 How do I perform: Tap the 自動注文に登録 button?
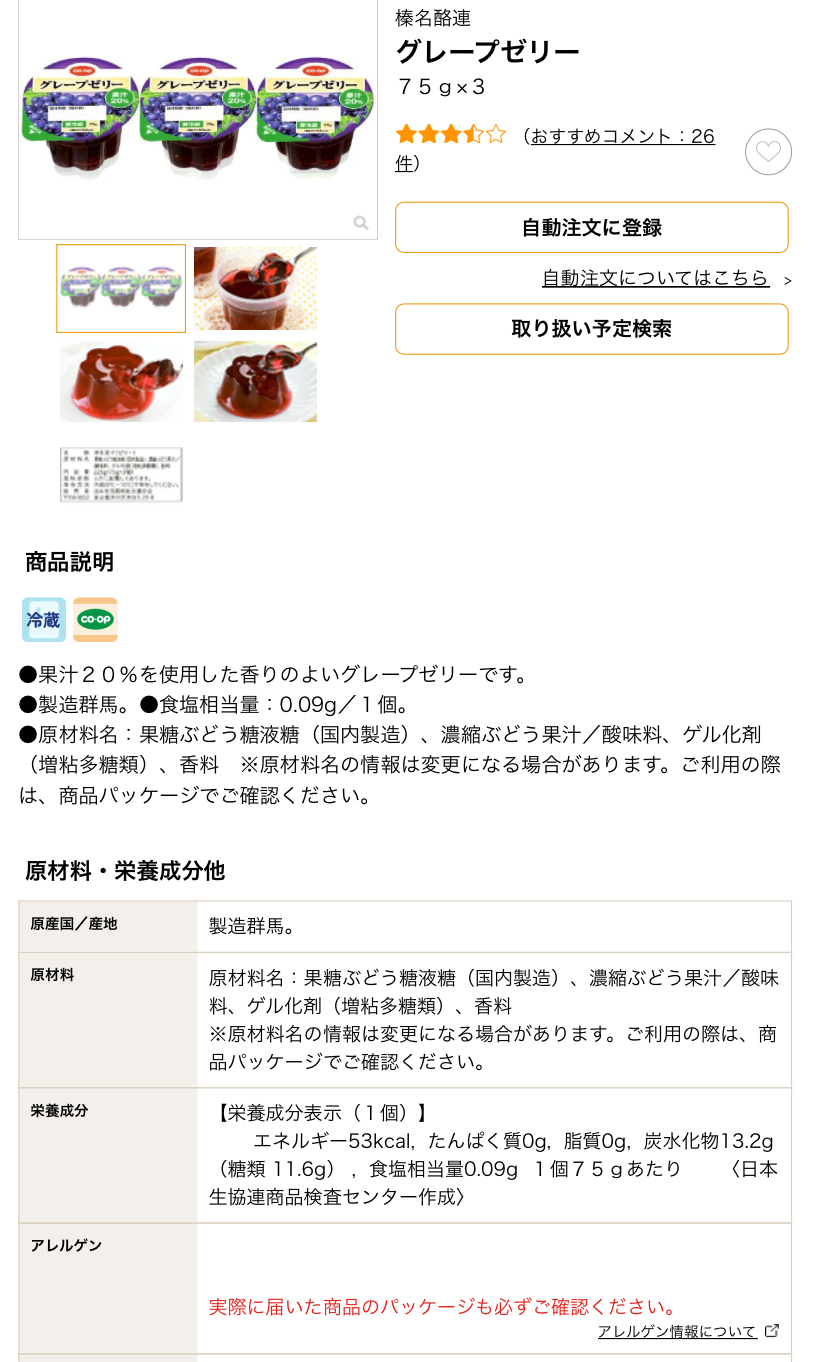point(591,228)
